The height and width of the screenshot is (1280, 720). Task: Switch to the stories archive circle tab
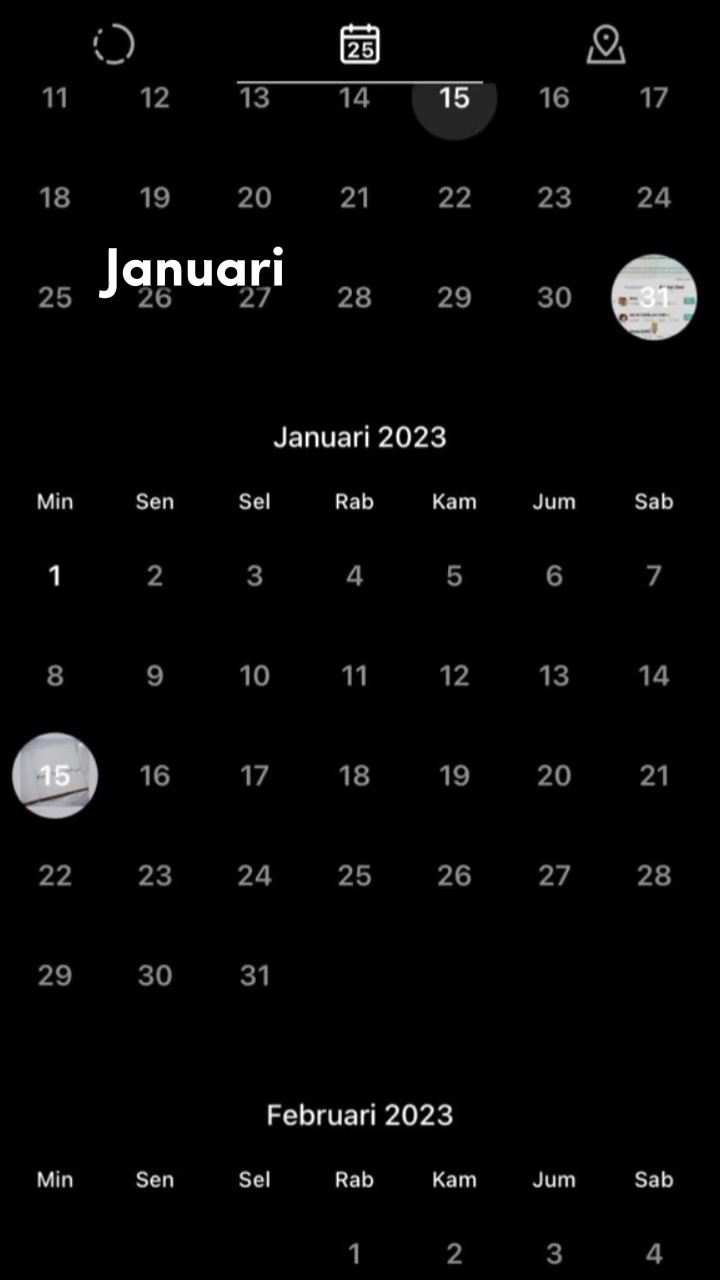pos(114,45)
